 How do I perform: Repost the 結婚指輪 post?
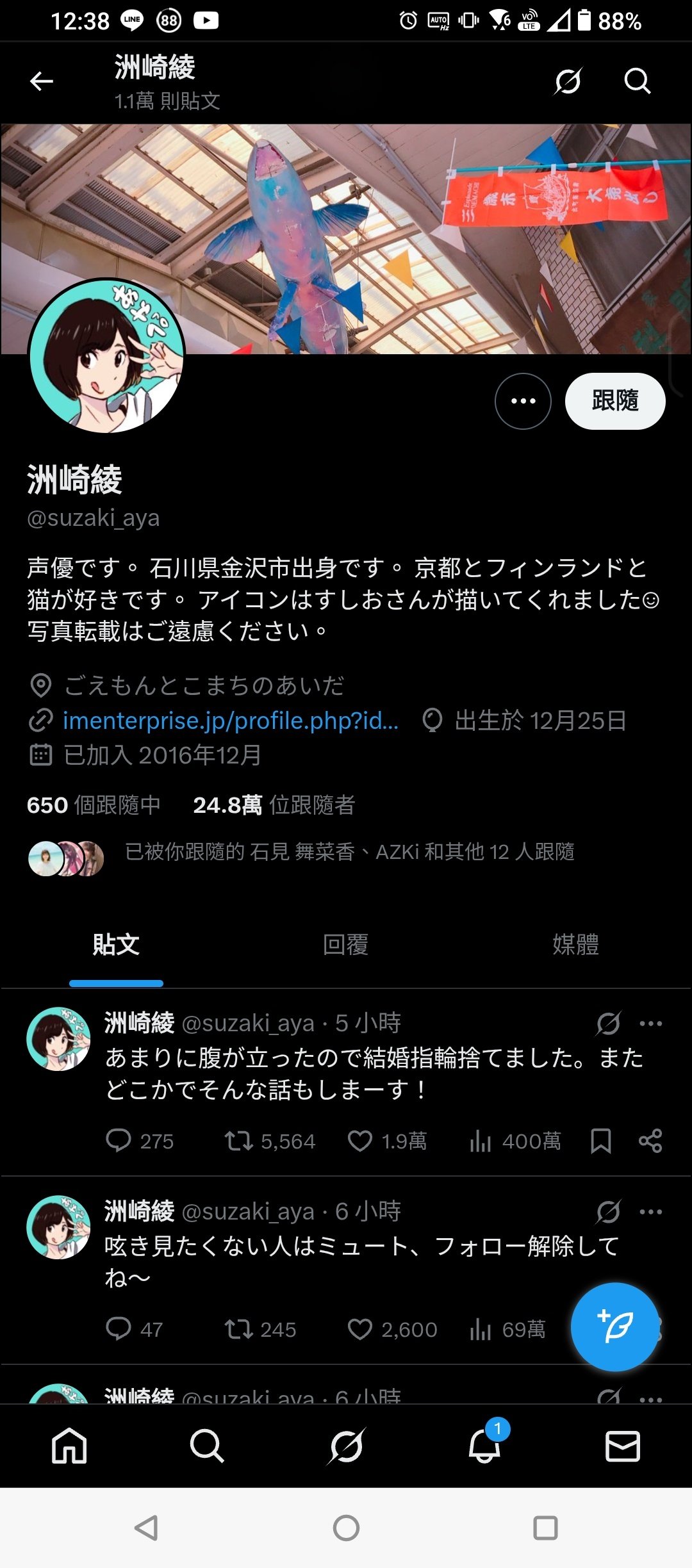[x=239, y=1141]
